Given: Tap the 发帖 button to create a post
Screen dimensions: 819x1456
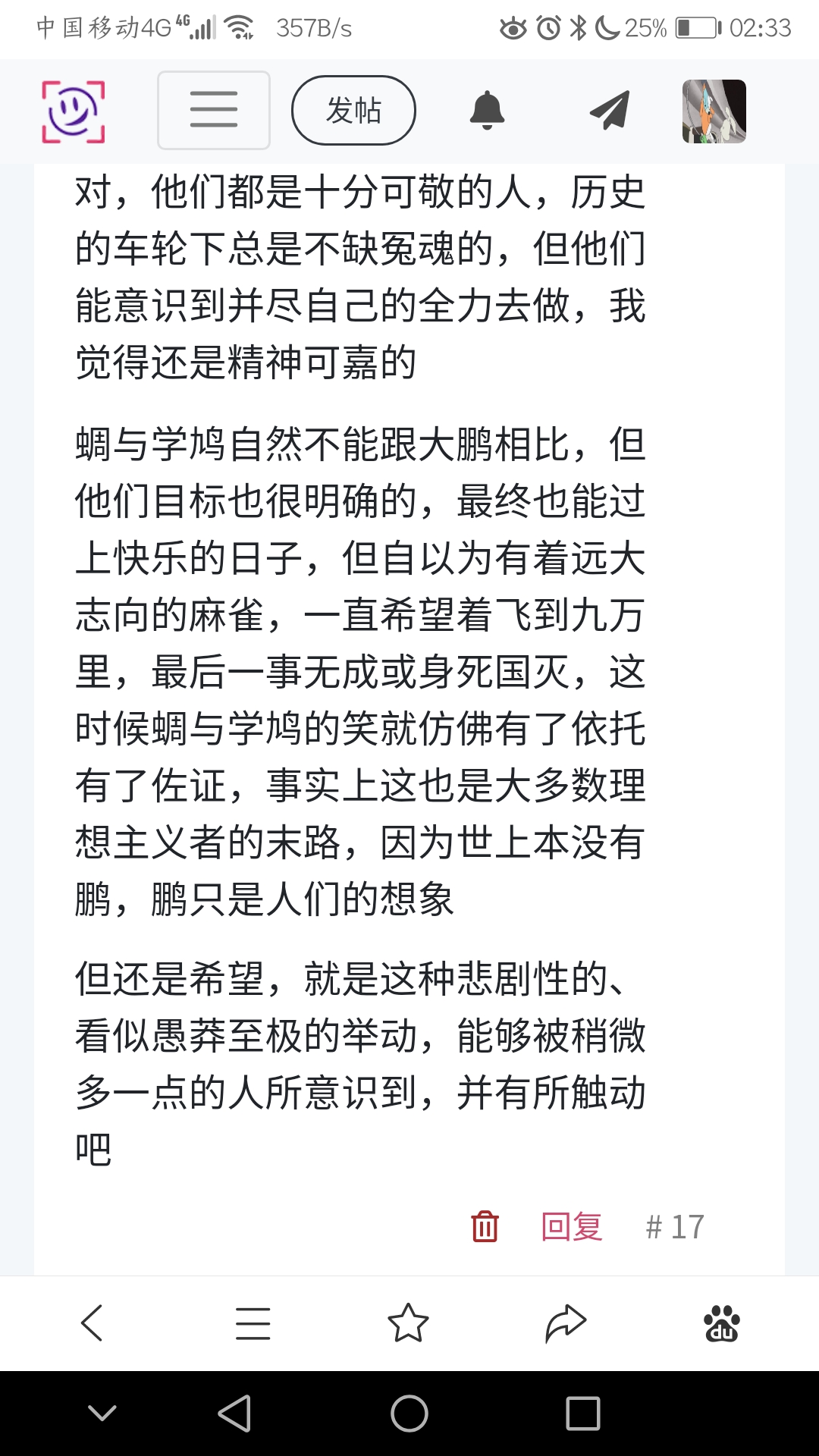Looking at the screenshot, I should pos(353,110).
